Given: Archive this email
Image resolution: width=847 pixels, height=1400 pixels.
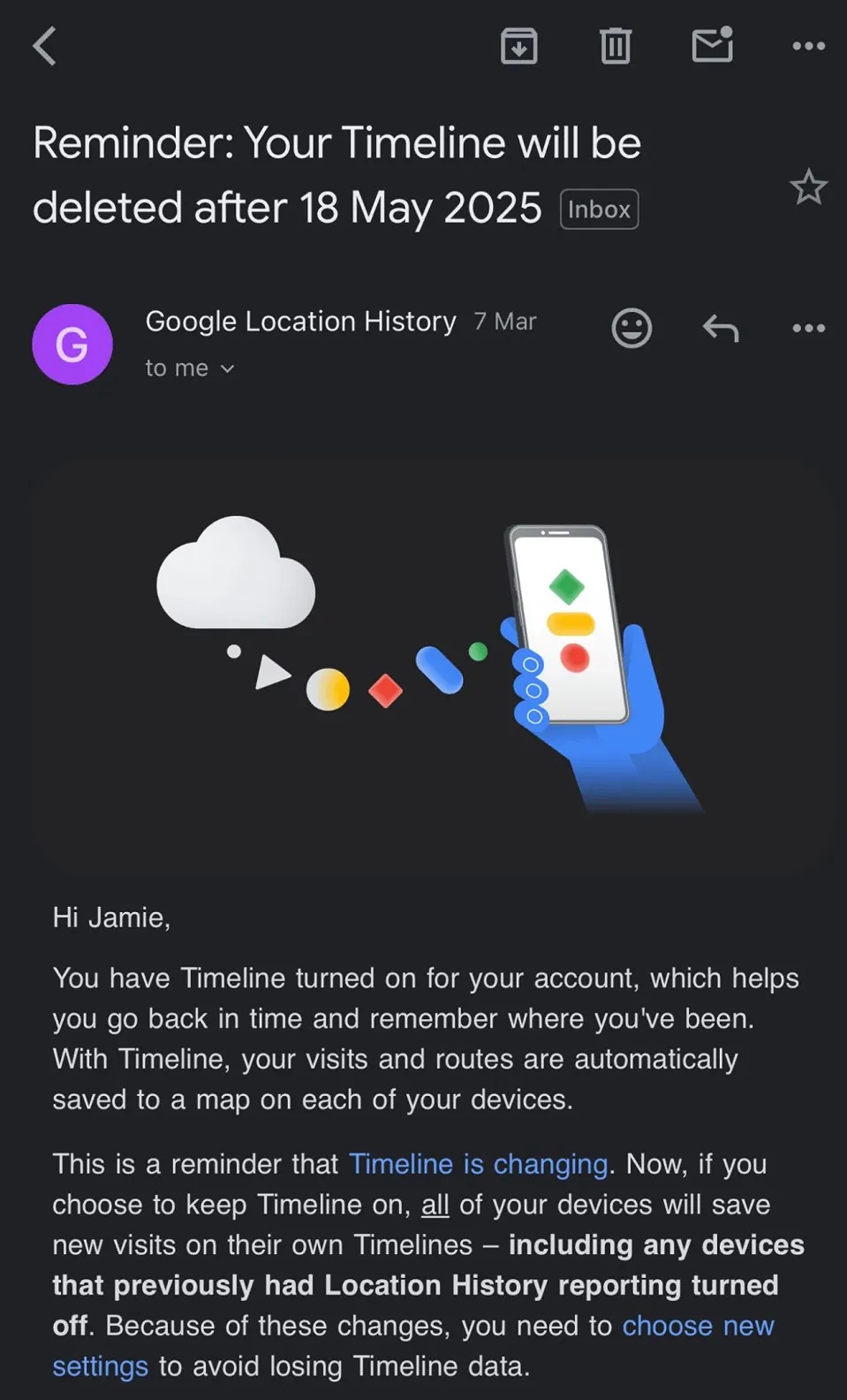Looking at the screenshot, I should [x=519, y=46].
